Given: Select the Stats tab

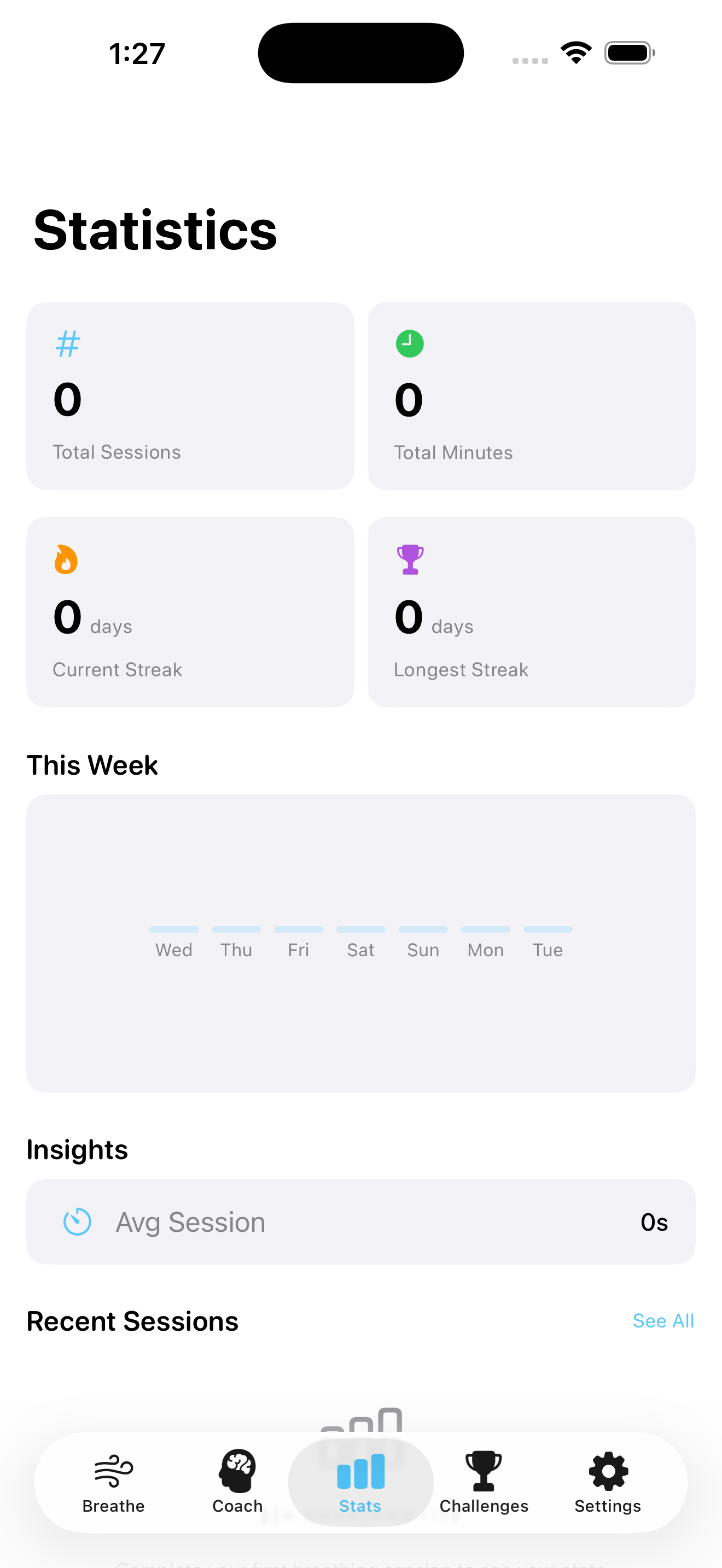Looking at the screenshot, I should pos(360,1483).
